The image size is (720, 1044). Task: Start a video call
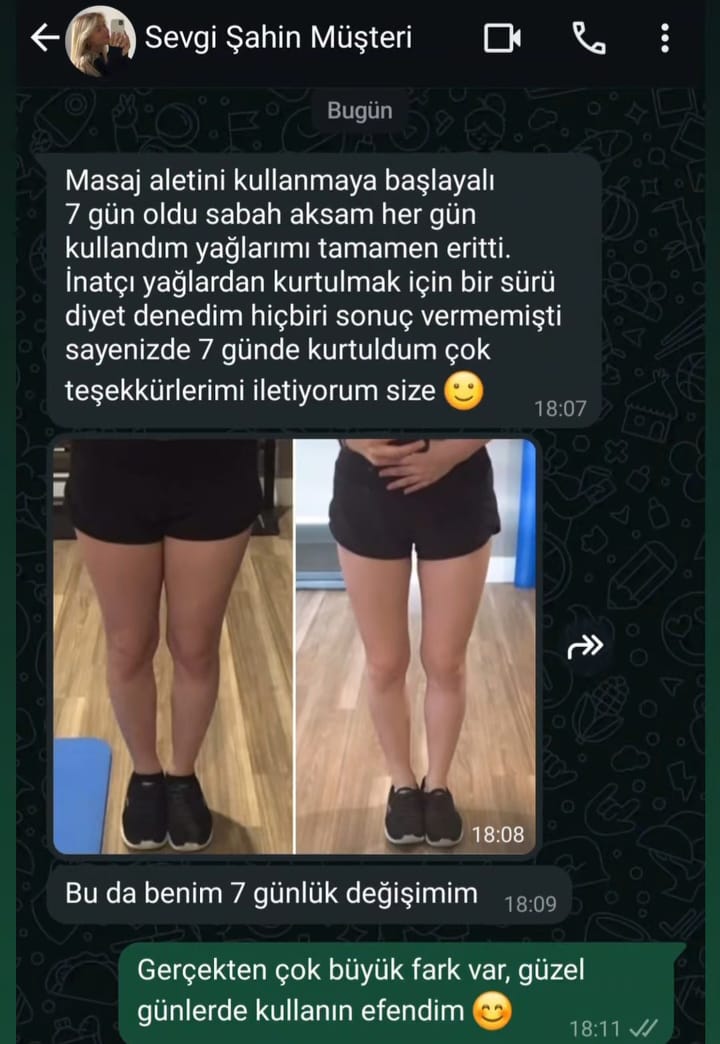point(502,39)
